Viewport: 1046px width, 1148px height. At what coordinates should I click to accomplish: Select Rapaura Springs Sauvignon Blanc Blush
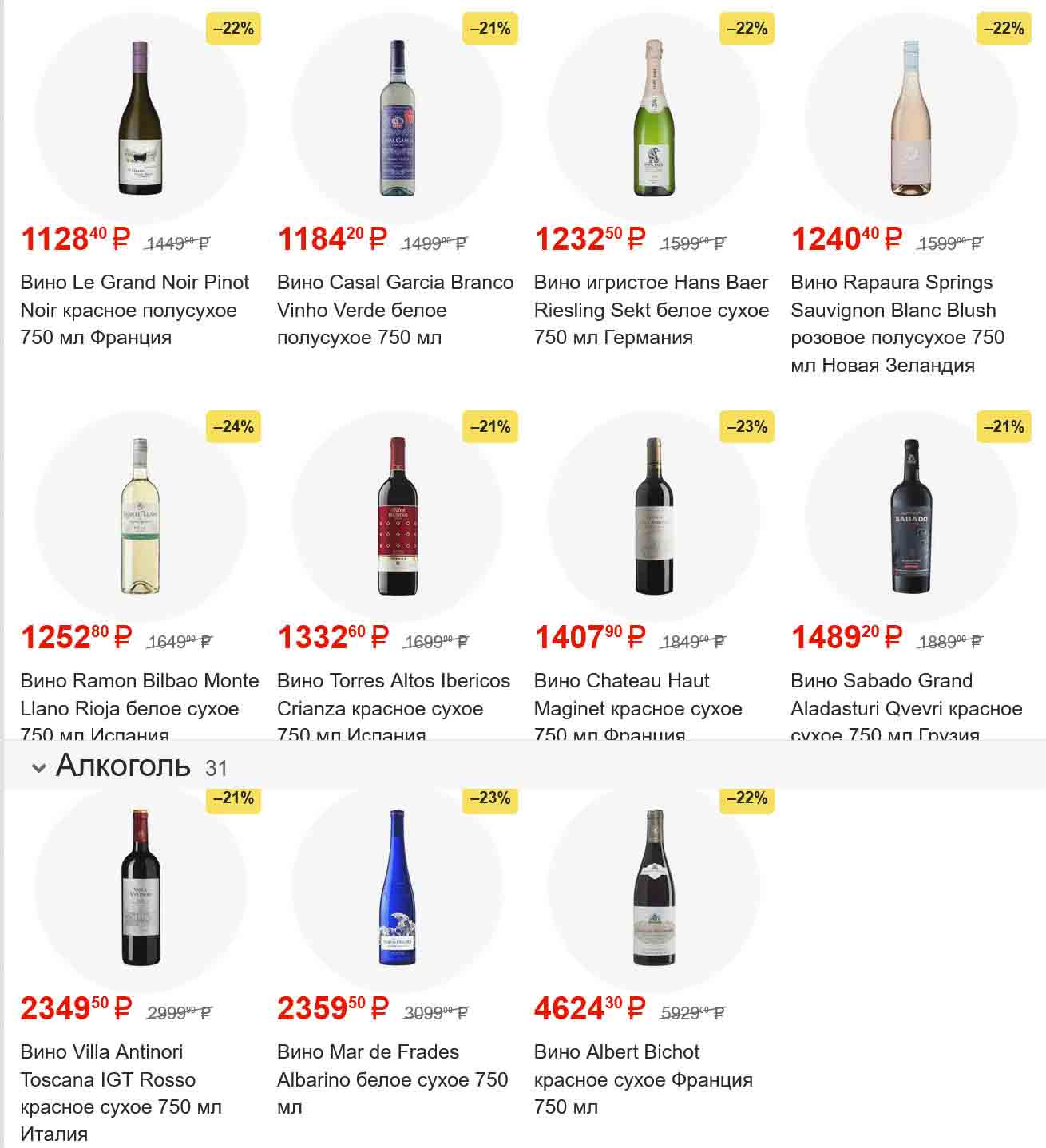click(x=911, y=118)
